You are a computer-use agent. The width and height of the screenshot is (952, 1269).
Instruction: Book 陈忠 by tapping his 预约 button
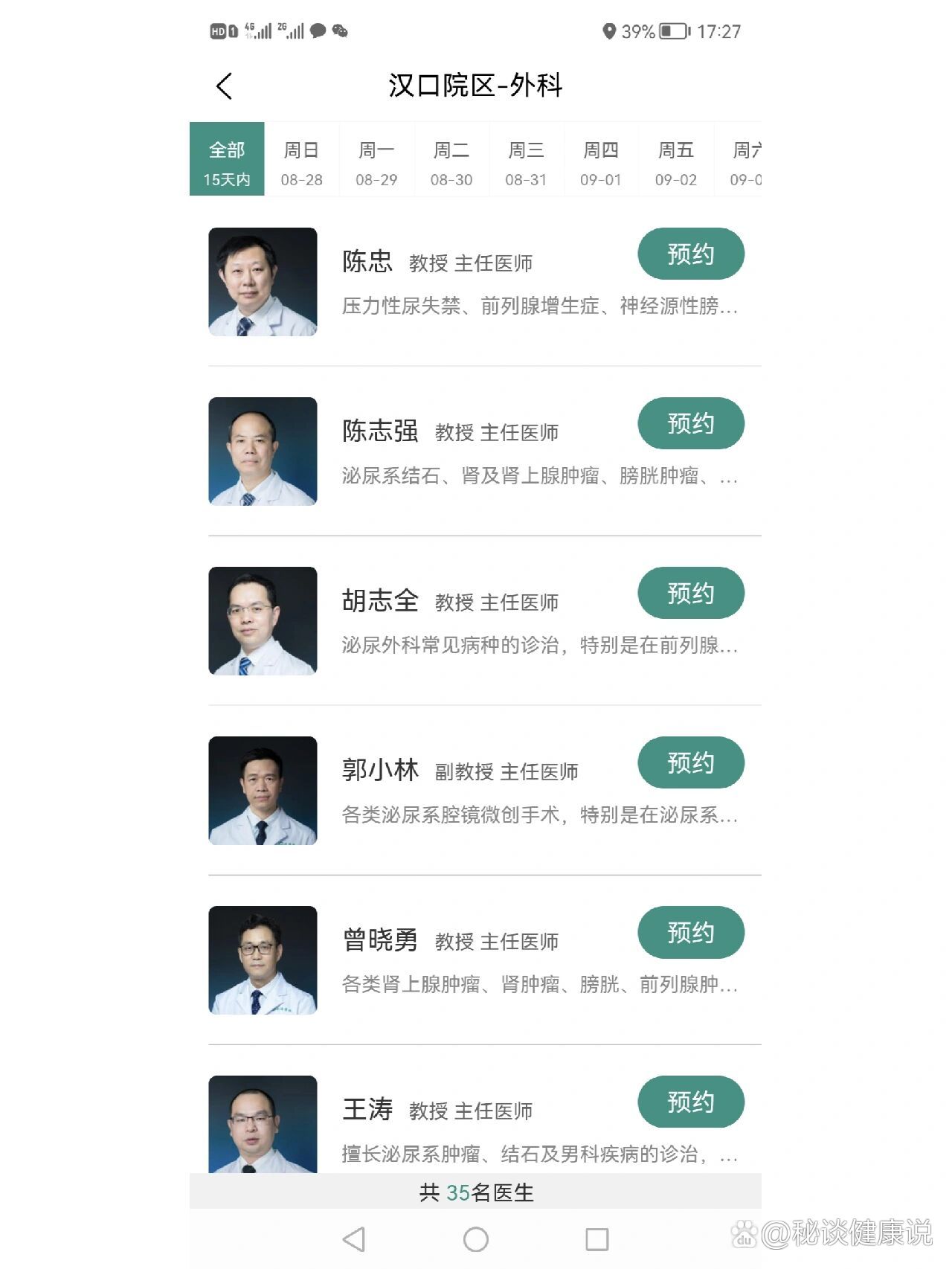[x=691, y=254]
